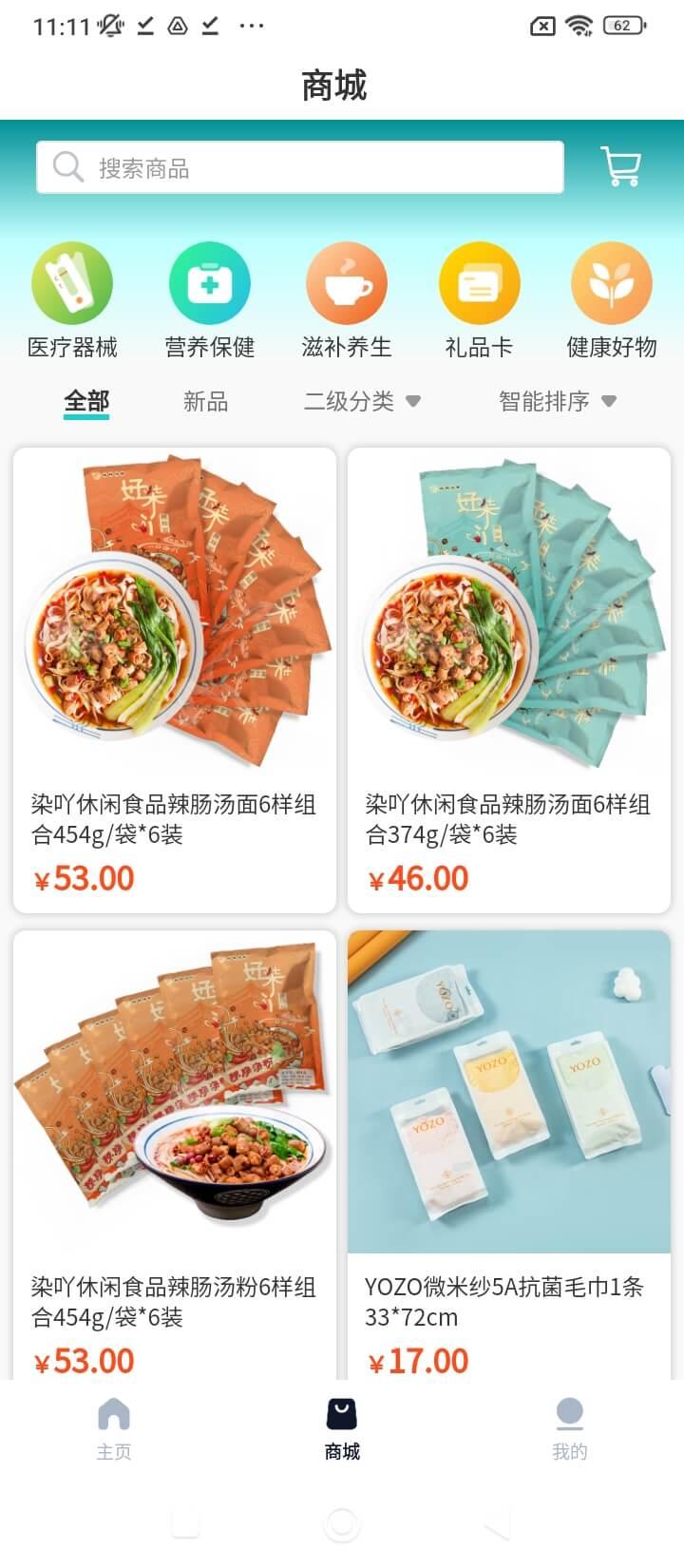Open the shopping cart icon
Image resolution: width=684 pixels, height=1568 pixels.
pos(620,165)
